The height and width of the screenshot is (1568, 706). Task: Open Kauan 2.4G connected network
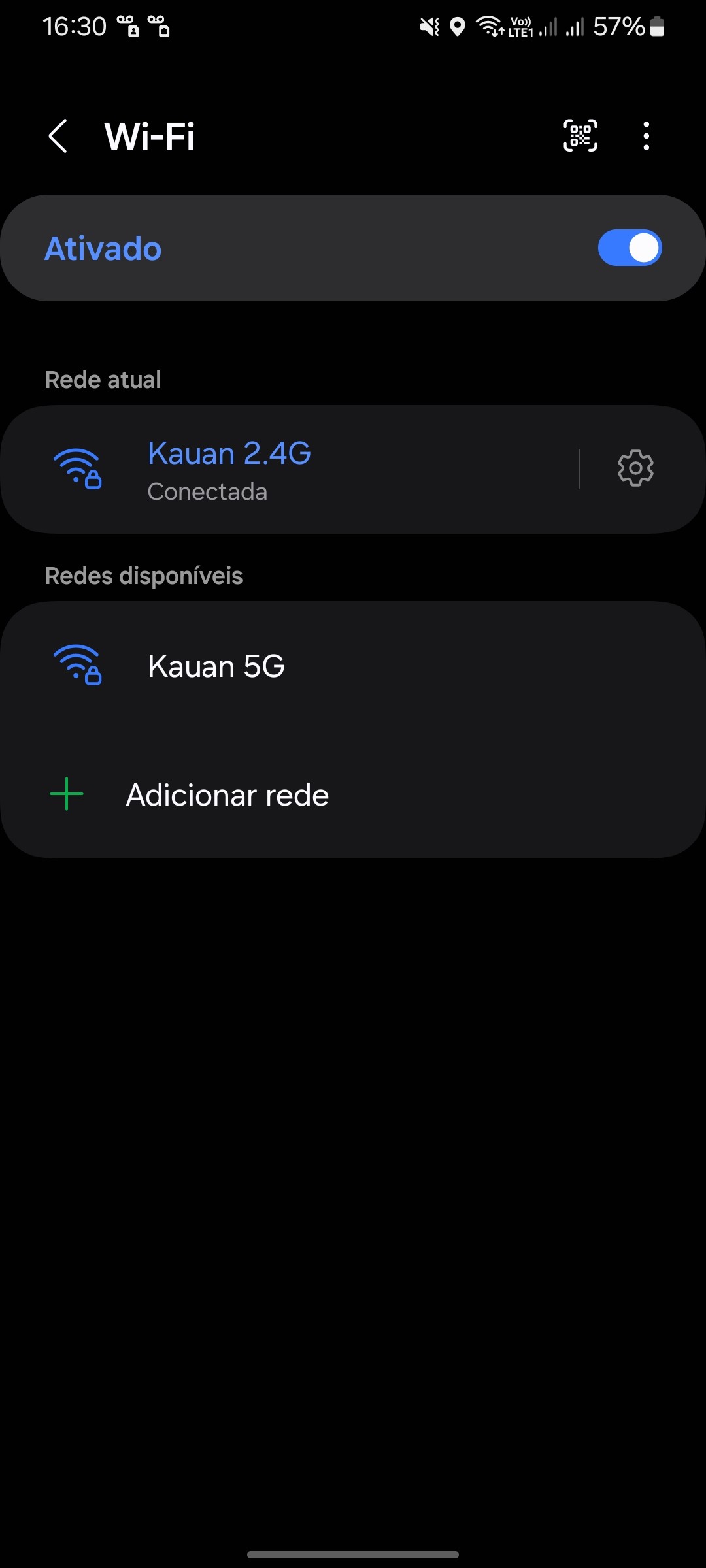tap(288, 469)
